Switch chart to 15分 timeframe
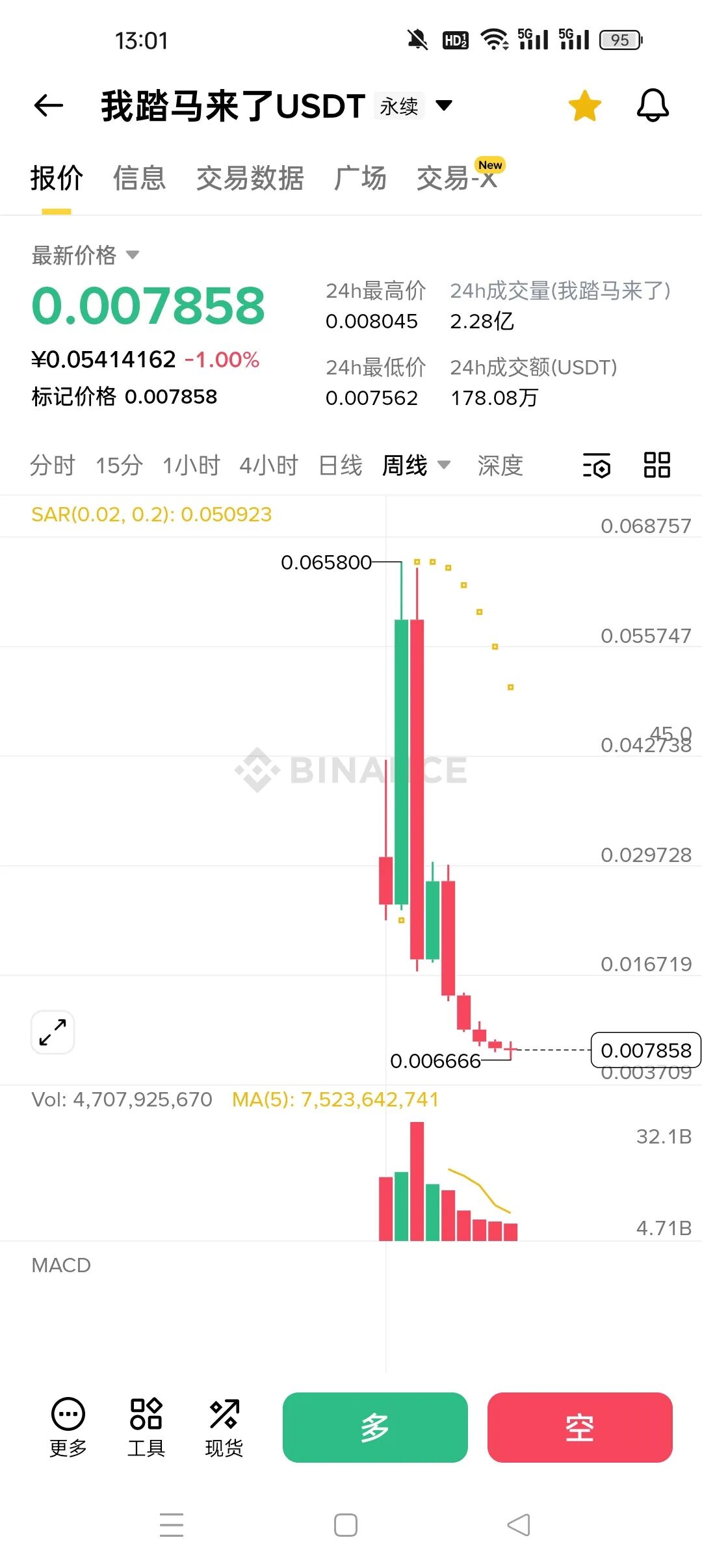Image resolution: width=702 pixels, height=1568 pixels. pos(120,465)
